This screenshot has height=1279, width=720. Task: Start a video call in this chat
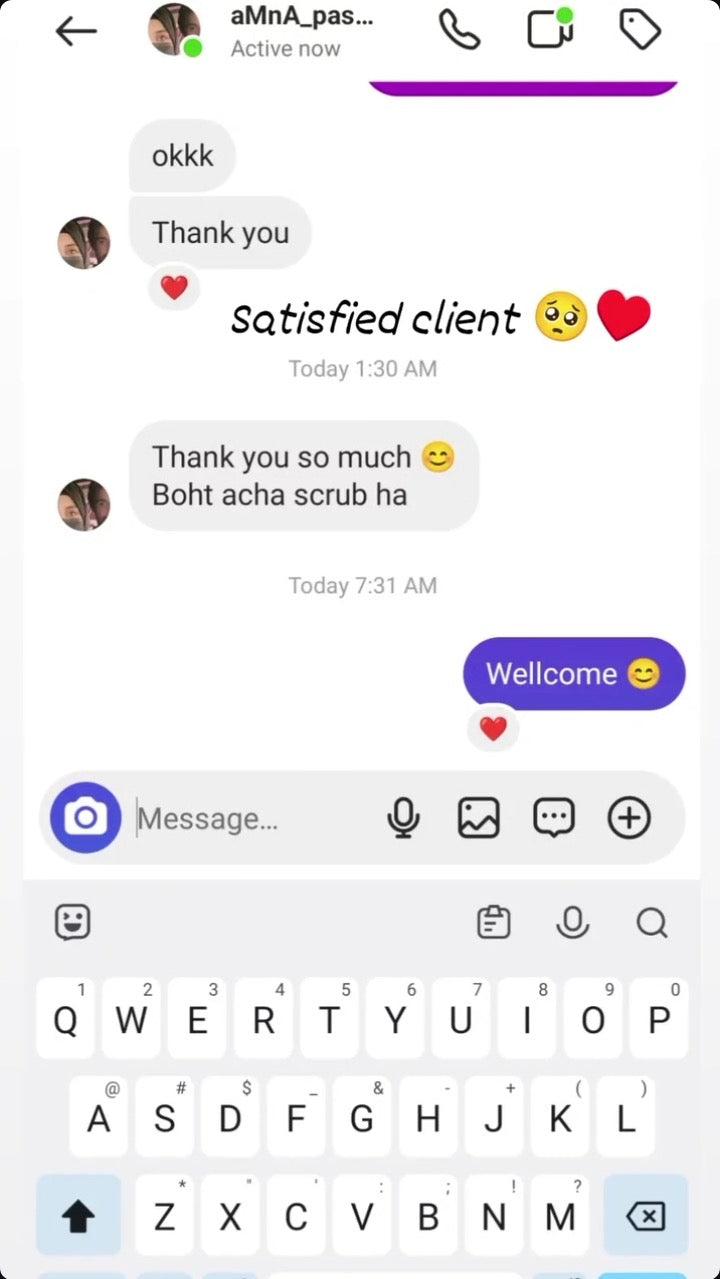(x=550, y=30)
